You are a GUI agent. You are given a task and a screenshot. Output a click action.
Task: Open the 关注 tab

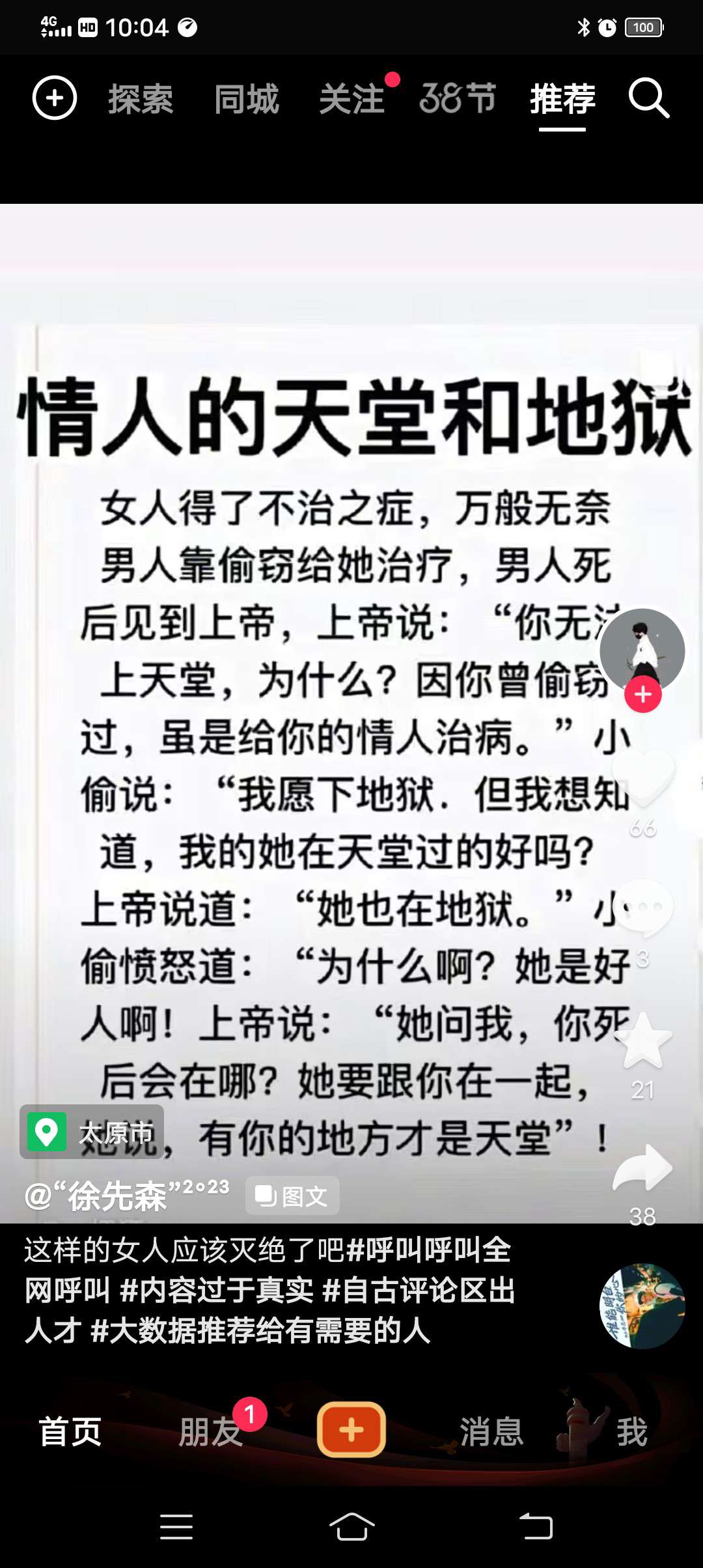tap(352, 99)
